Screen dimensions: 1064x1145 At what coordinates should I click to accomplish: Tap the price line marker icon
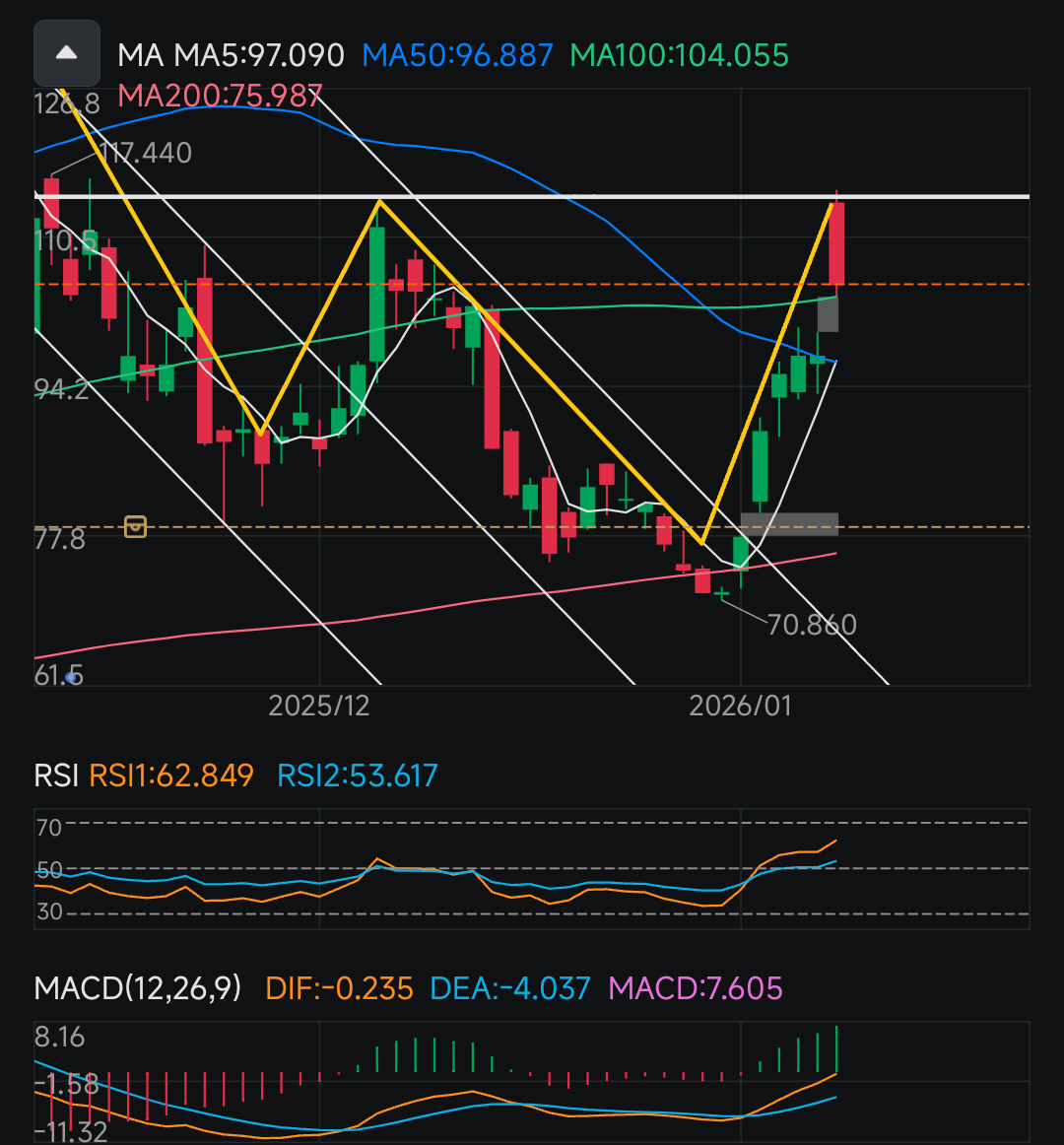pyautogui.click(x=136, y=527)
